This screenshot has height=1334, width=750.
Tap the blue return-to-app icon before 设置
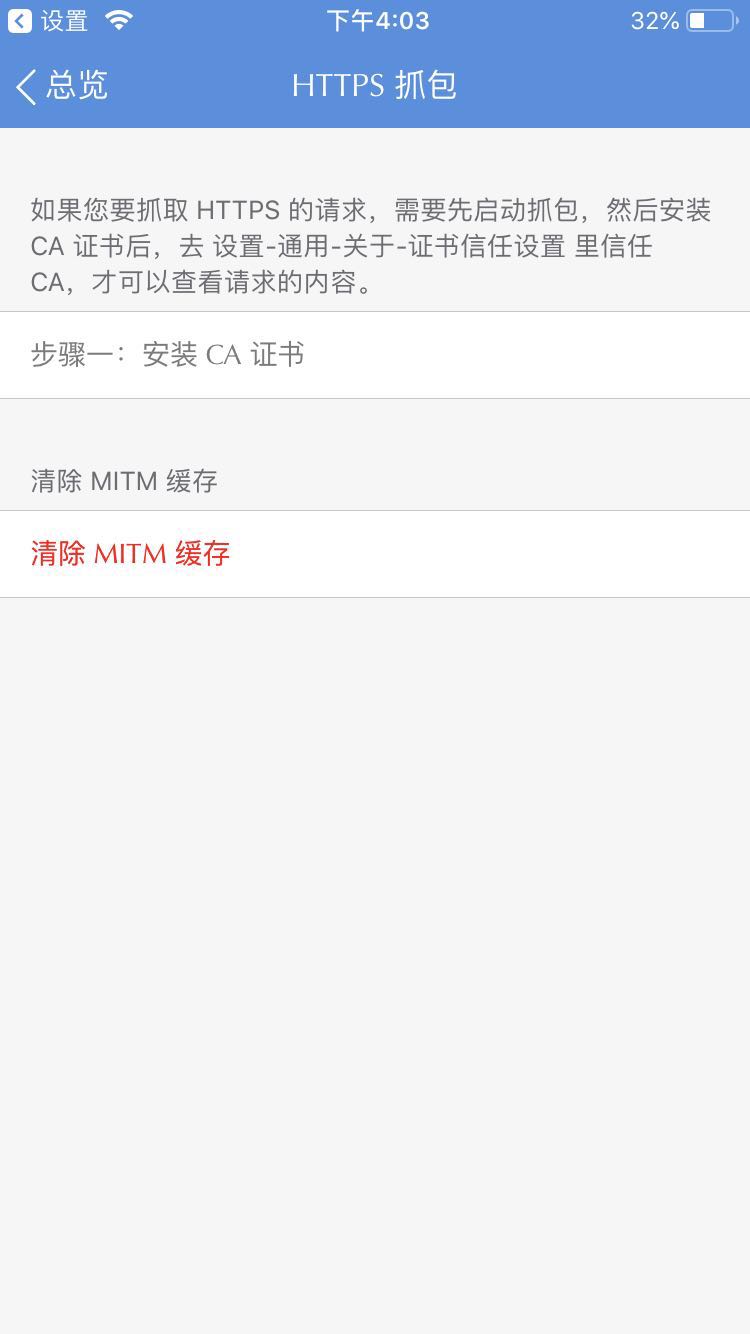coord(16,18)
